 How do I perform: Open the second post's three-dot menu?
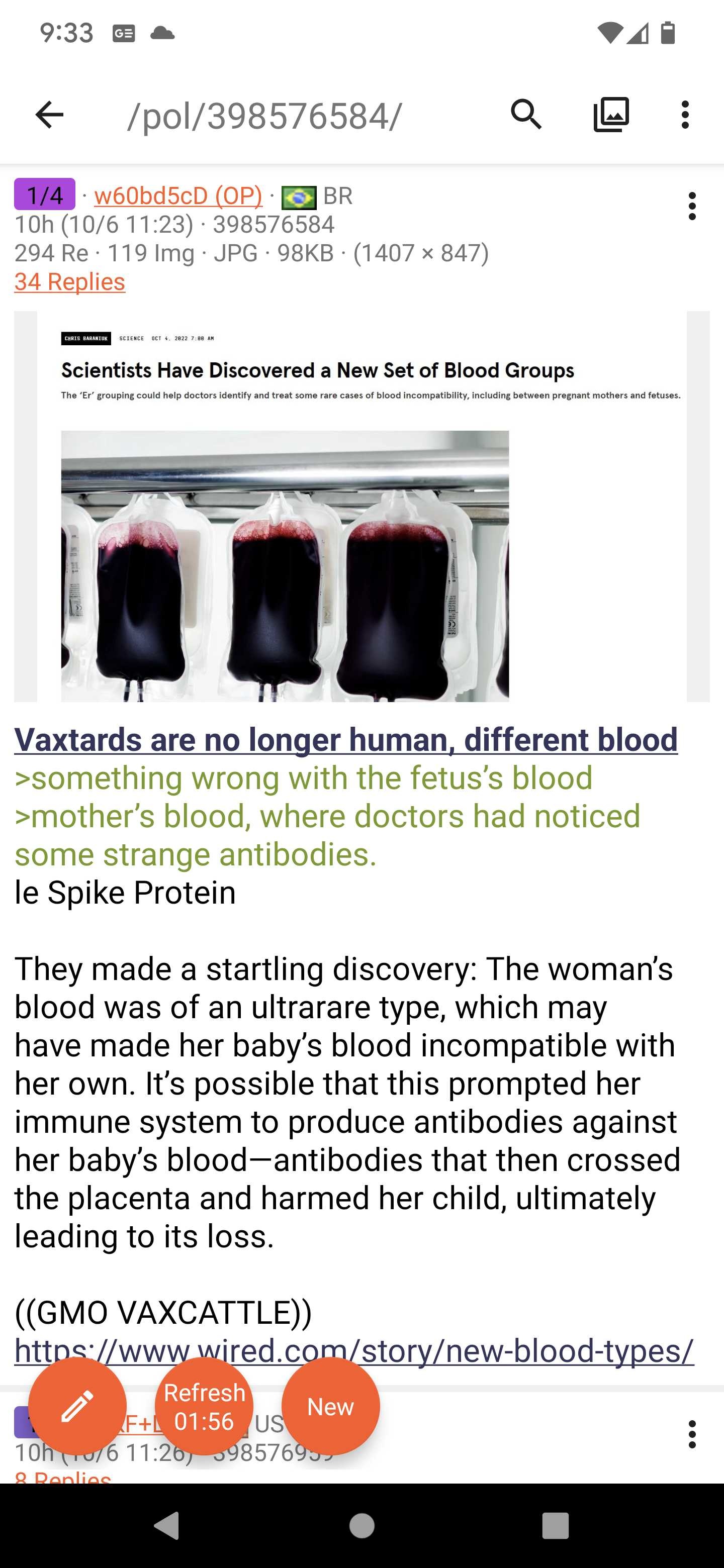point(692,1435)
